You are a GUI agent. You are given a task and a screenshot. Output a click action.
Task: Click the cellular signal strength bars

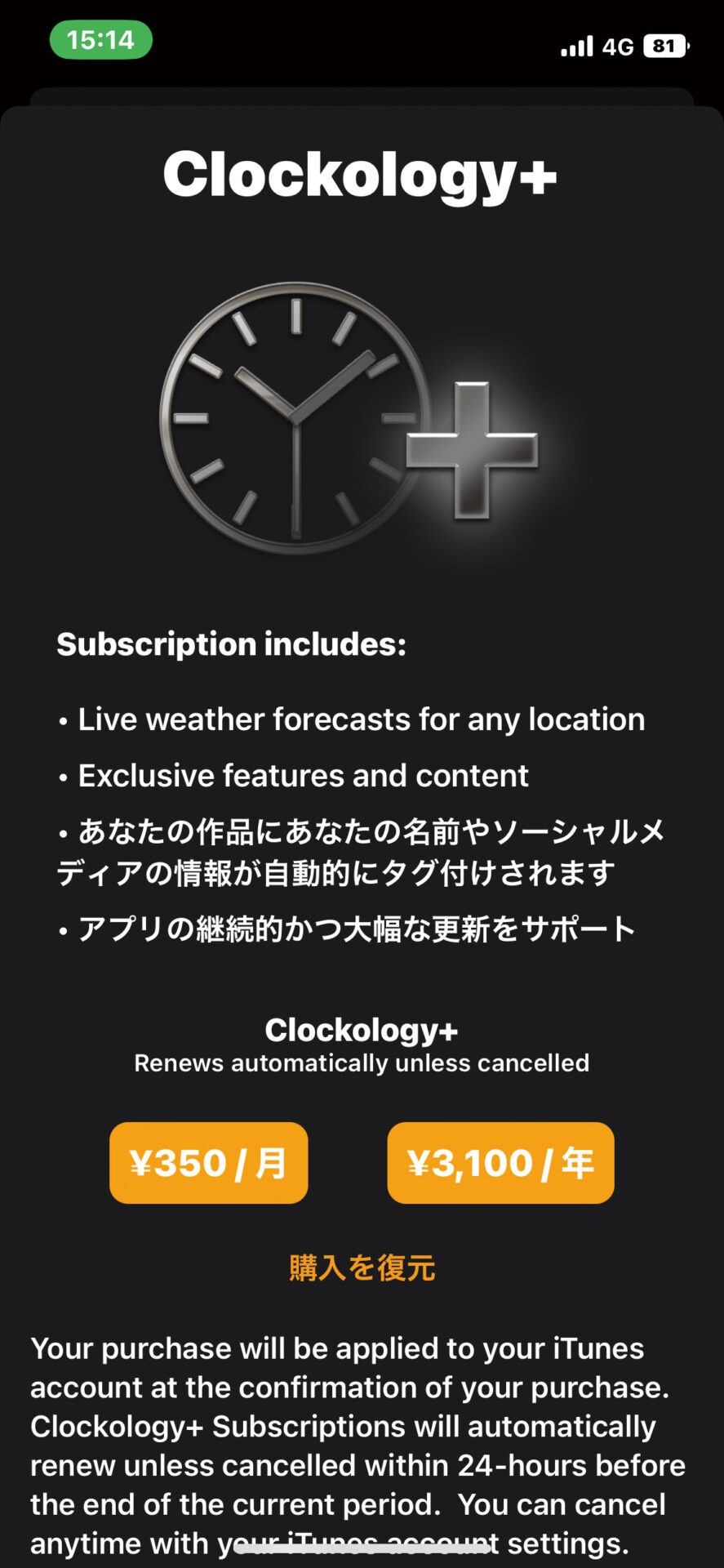click(x=576, y=45)
